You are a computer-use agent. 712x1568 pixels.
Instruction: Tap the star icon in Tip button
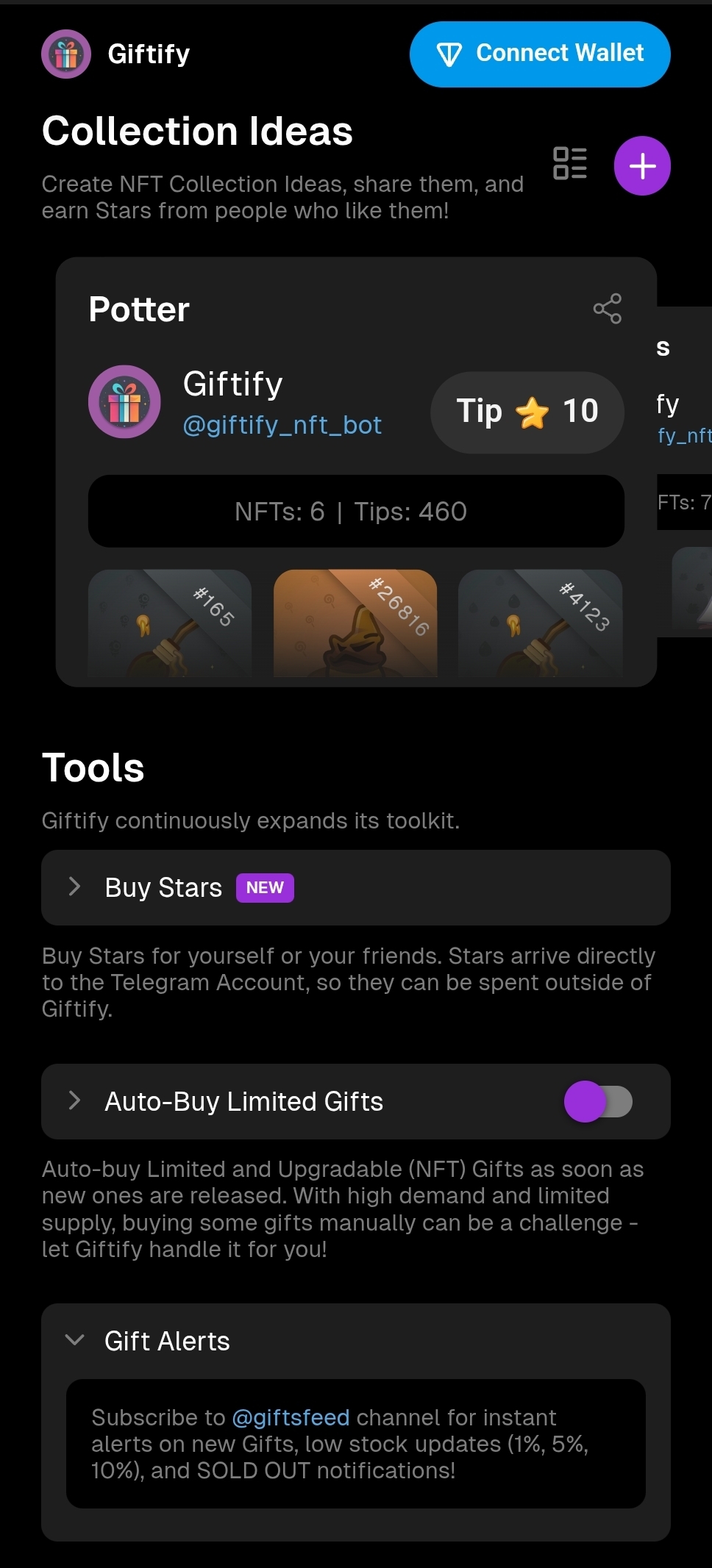(x=533, y=412)
